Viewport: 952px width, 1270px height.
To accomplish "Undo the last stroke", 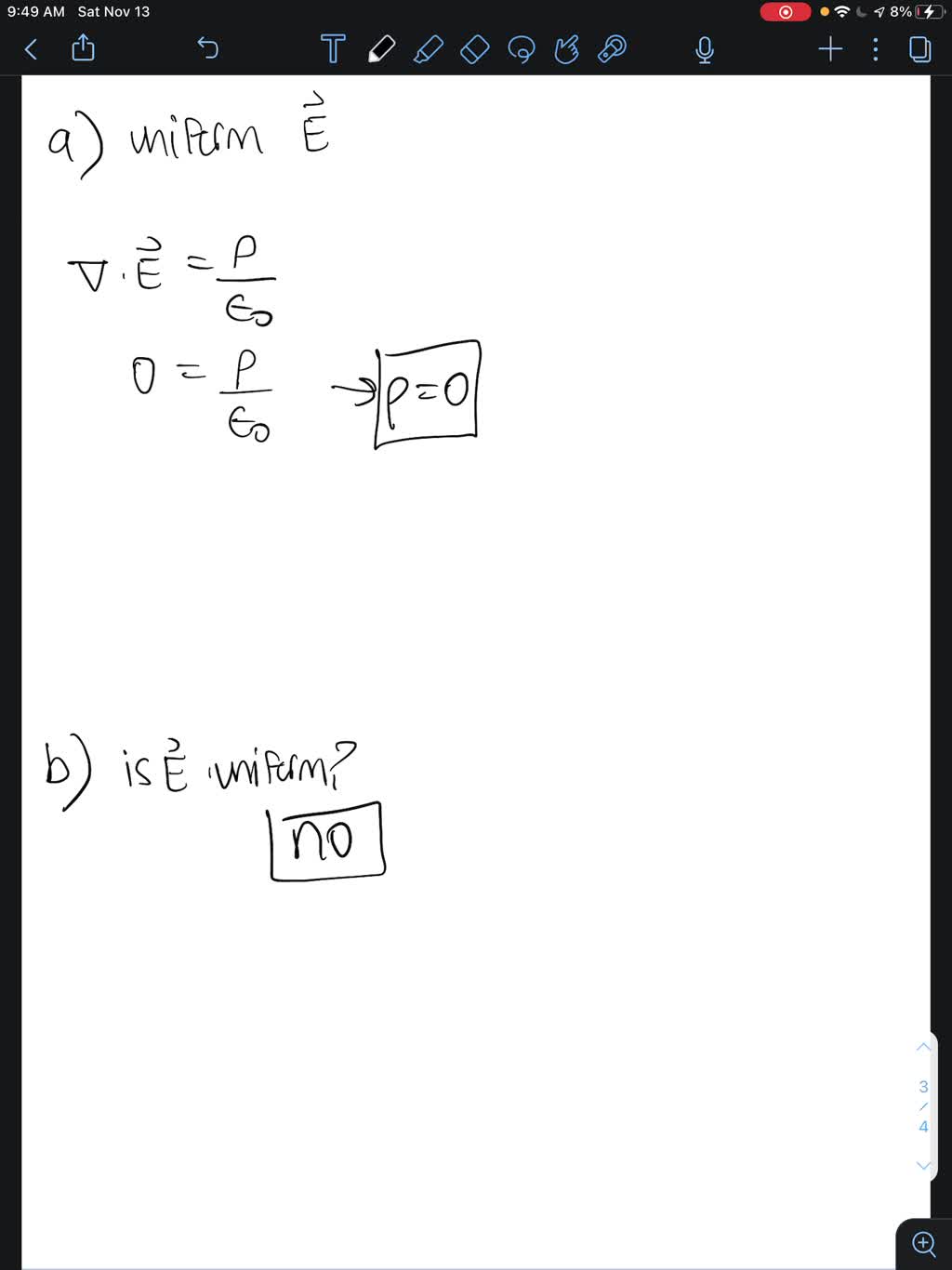I will point(207,47).
